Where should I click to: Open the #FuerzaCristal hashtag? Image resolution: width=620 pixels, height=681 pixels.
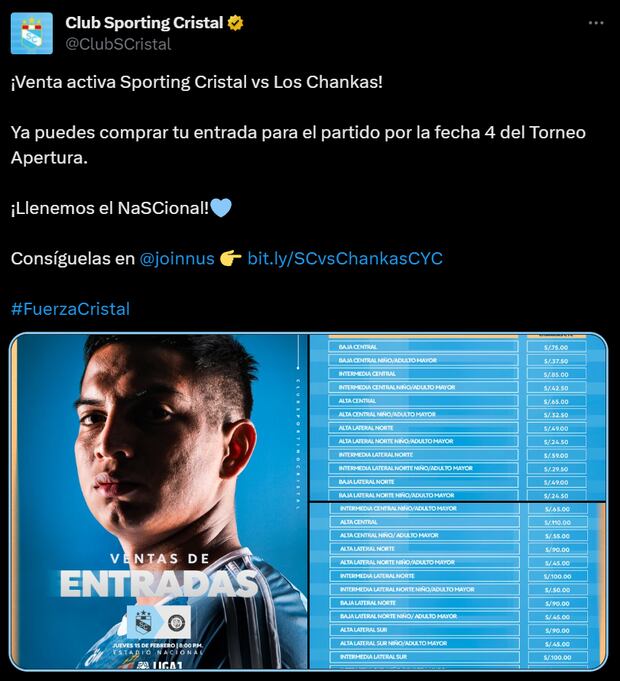click(x=70, y=308)
